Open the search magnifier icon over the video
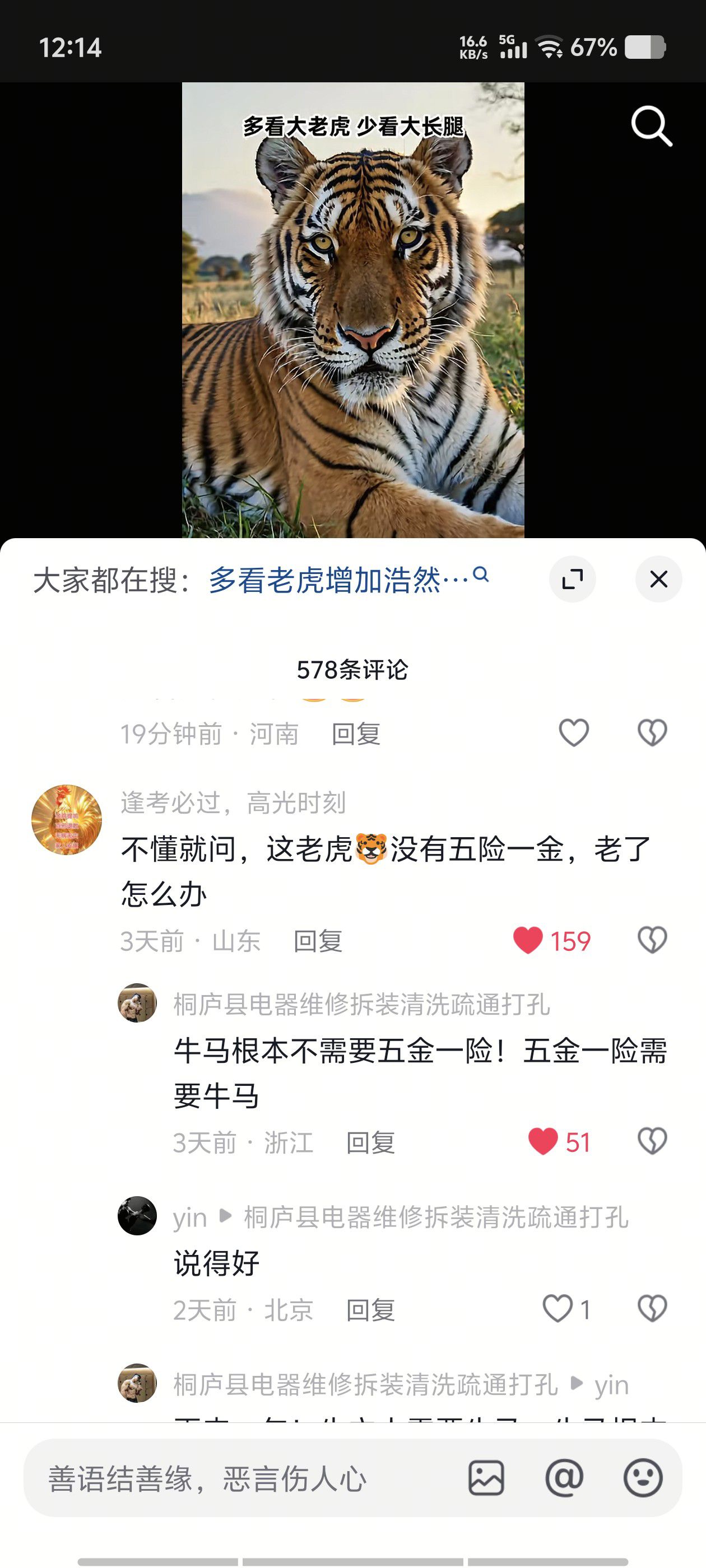 pos(651,126)
